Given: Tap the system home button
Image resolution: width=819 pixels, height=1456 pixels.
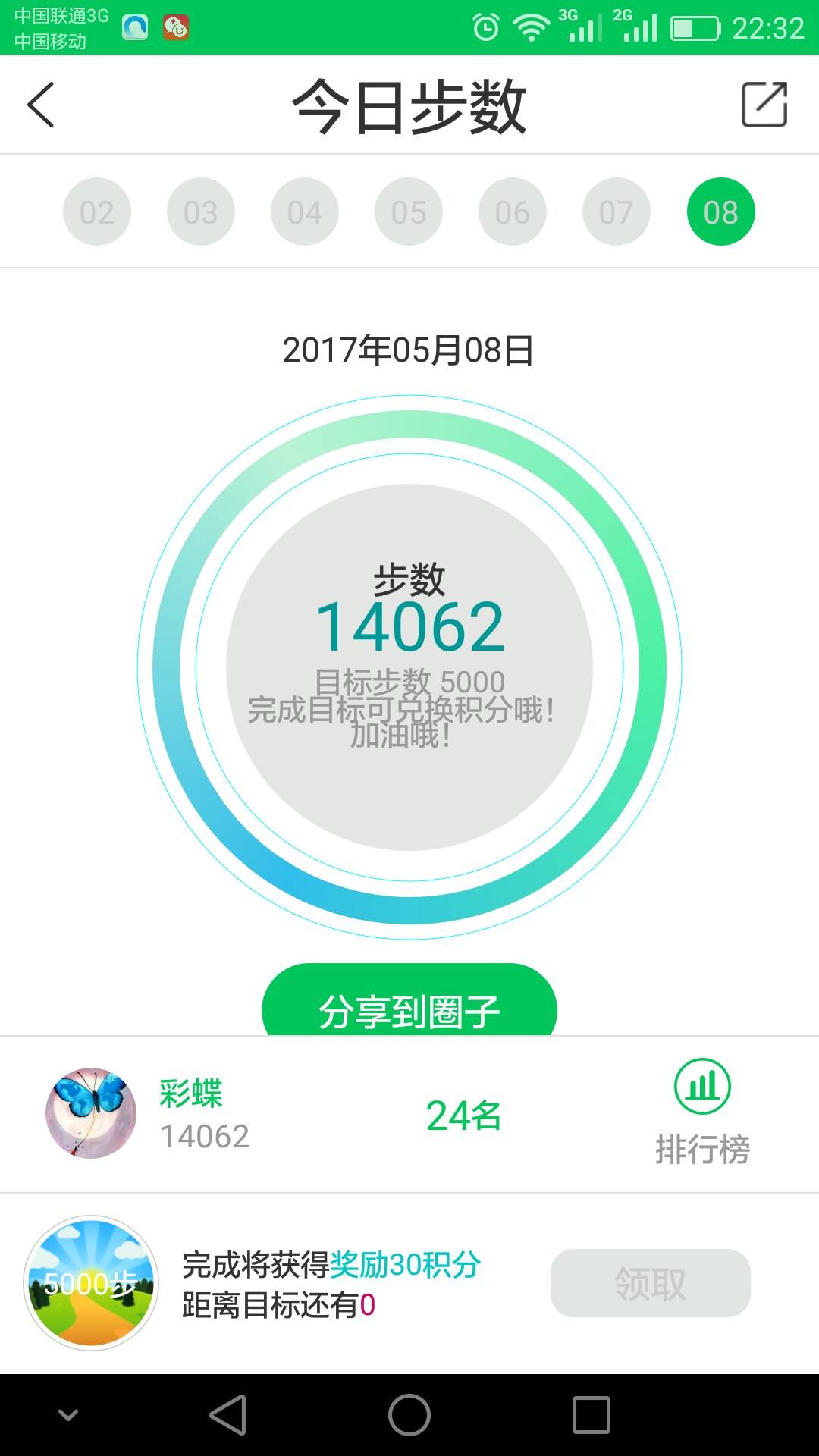Looking at the screenshot, I should (x=409, y=1415).
